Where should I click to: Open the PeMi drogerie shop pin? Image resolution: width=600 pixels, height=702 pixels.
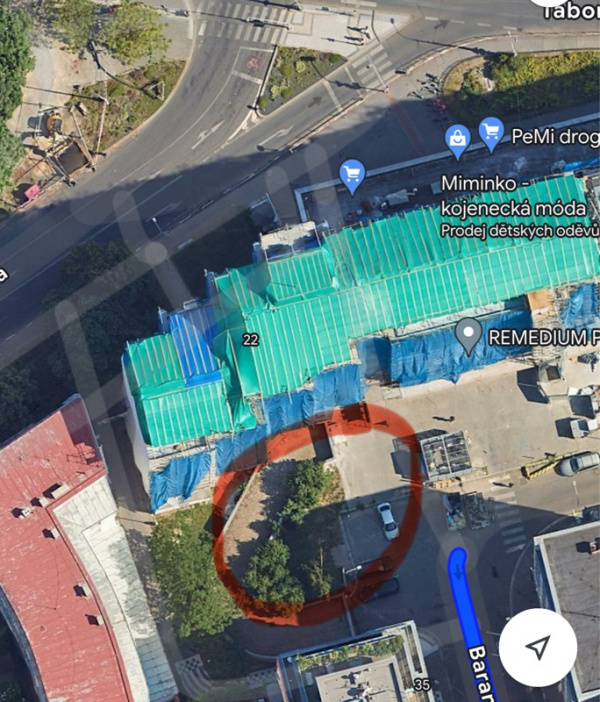pyautogui.click(x=491, y=131)
